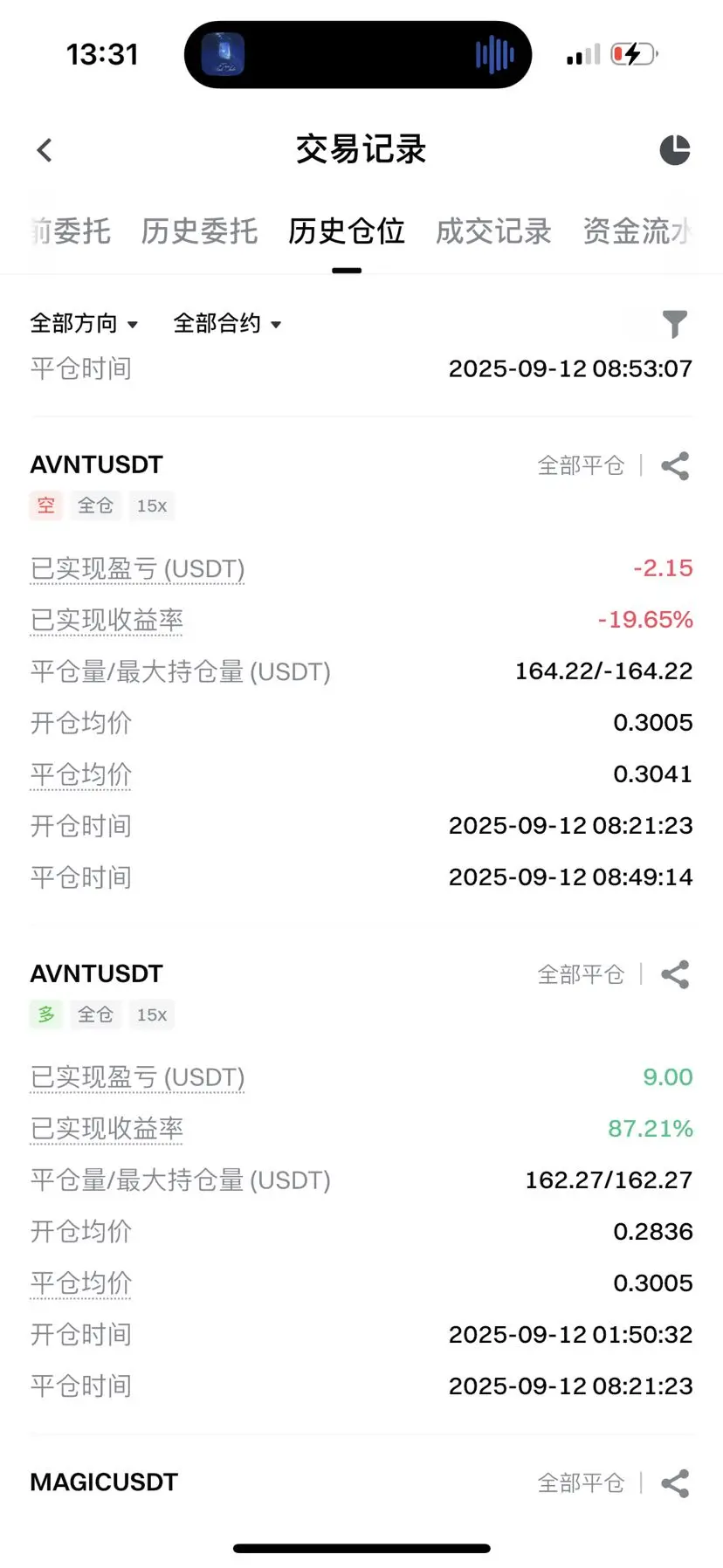The width and height of the screenshot is (723, 1568).
Task: Share the AVNTUSDT short position record
Action: (675, 466)
